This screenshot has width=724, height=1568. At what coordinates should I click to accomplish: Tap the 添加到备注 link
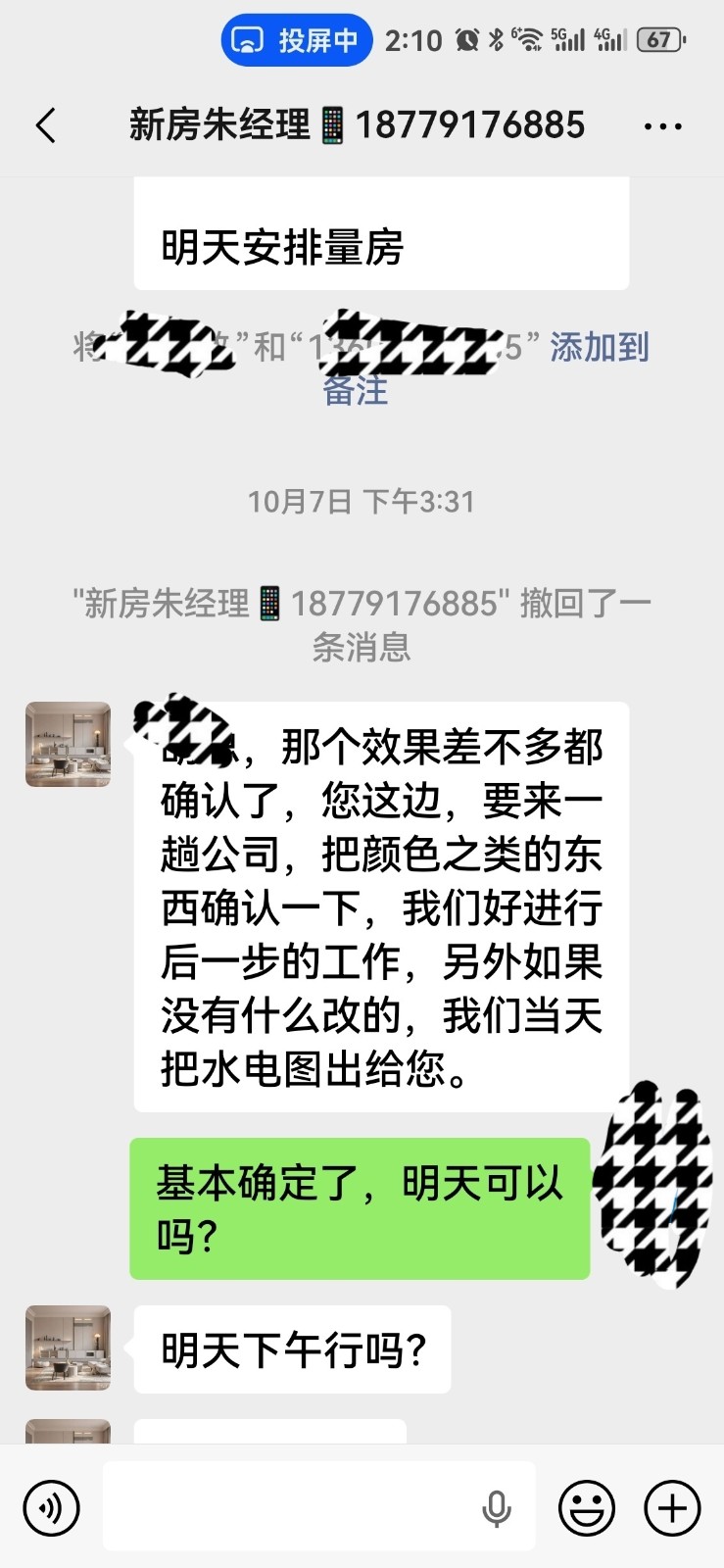click(x=598, y=348)
